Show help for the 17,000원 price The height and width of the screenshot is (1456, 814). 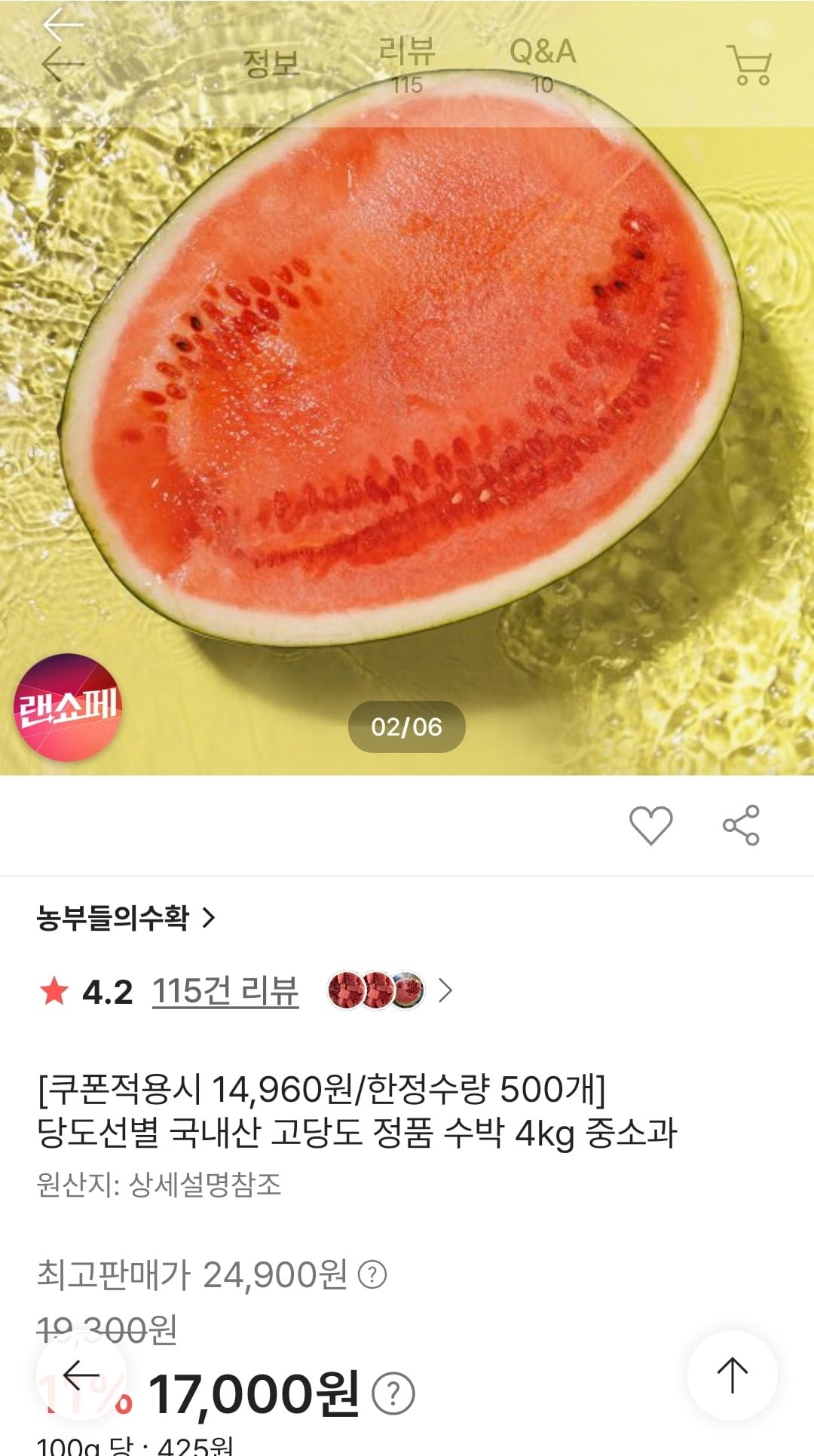point(393,1394)
